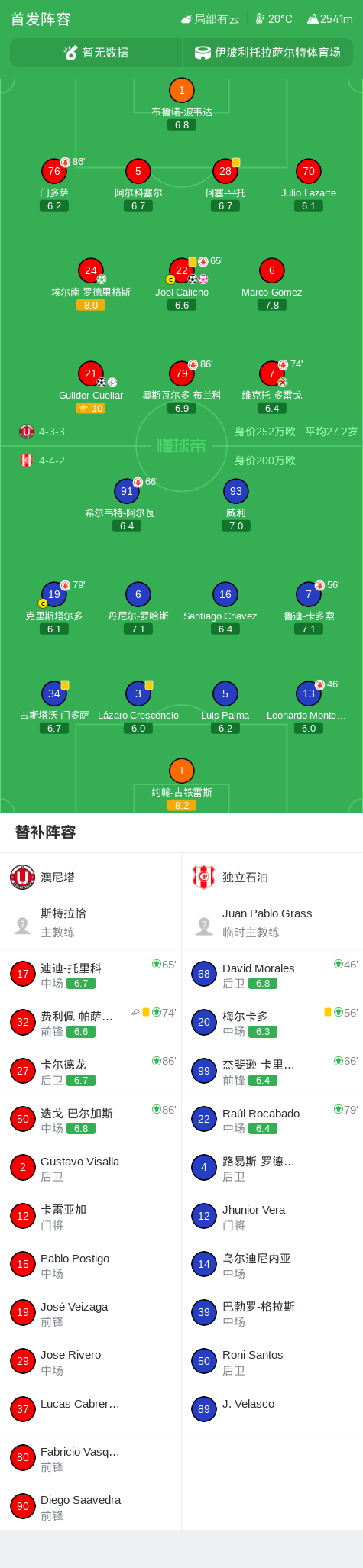Viewport: 363px width, 1568px height.
Task: Select substitute Jhunior Vera the goalkeeper
Action: (272, 1216)
